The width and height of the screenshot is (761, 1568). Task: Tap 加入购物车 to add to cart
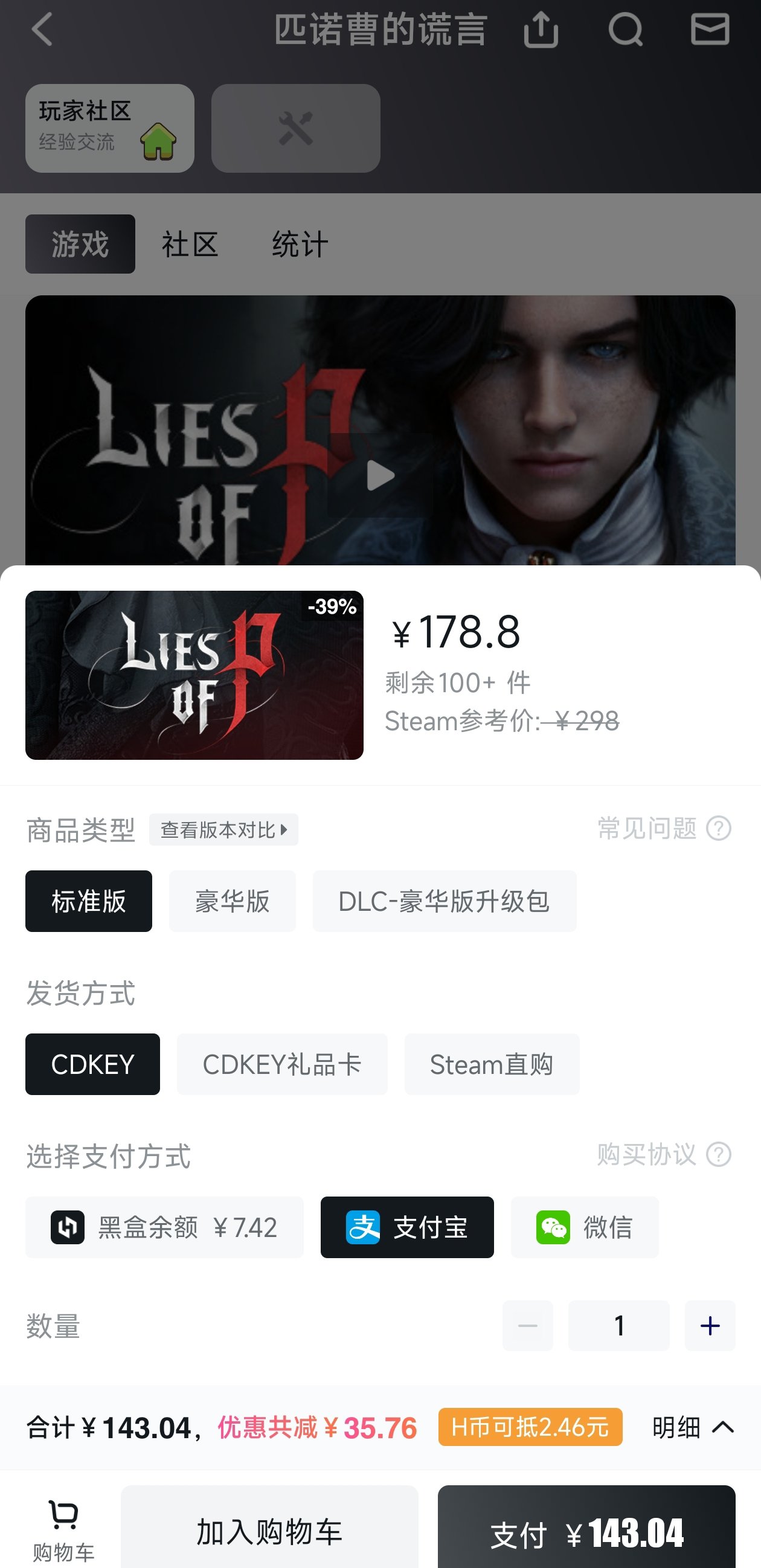(269, 1532)
